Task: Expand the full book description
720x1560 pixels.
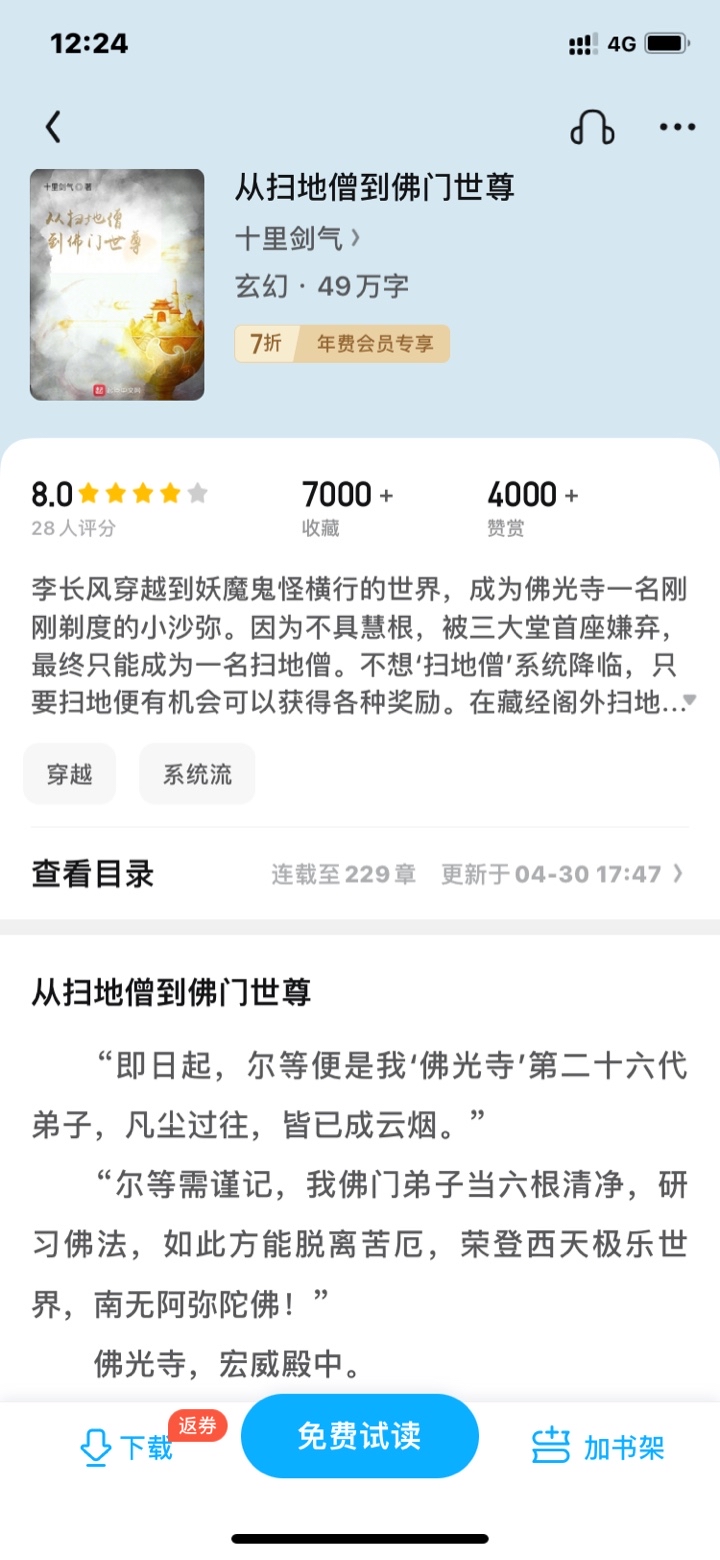Action: tap(688, 700)
